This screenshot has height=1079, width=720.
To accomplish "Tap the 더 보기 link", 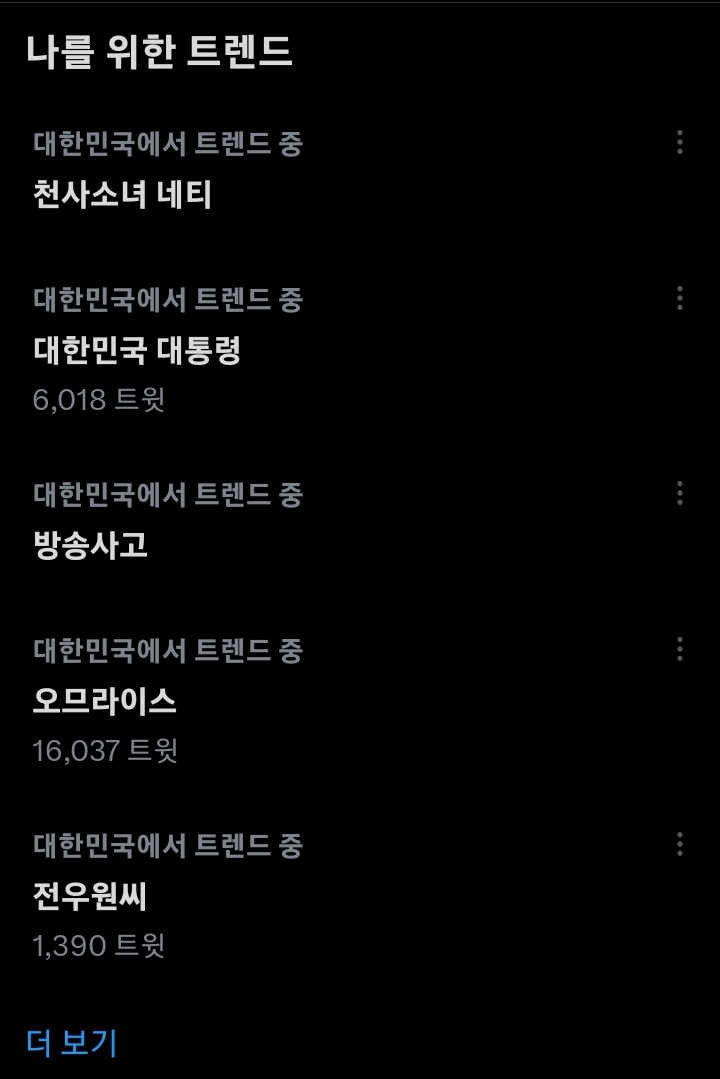I will click(x=72, y=1042).
